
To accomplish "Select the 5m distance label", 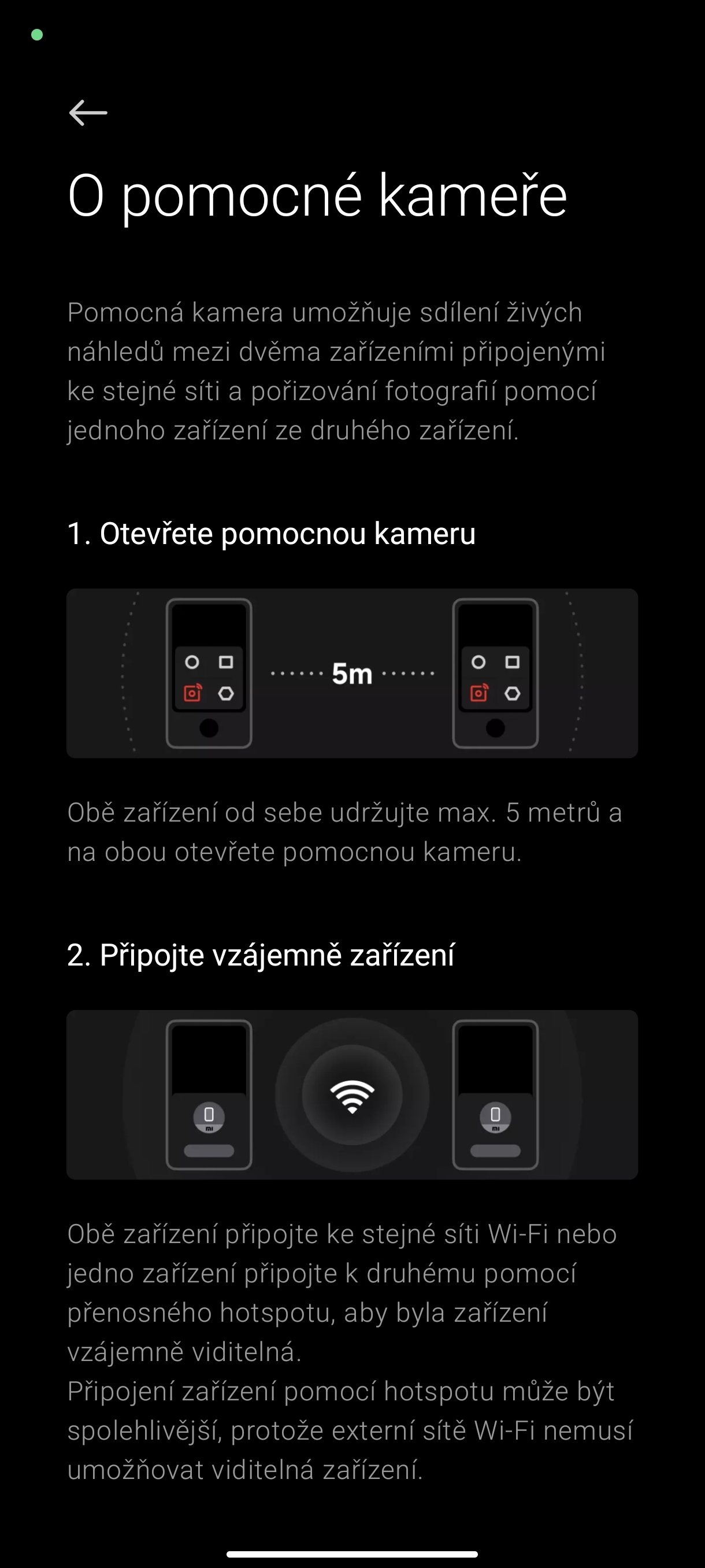I will click(x=353, y=674).
